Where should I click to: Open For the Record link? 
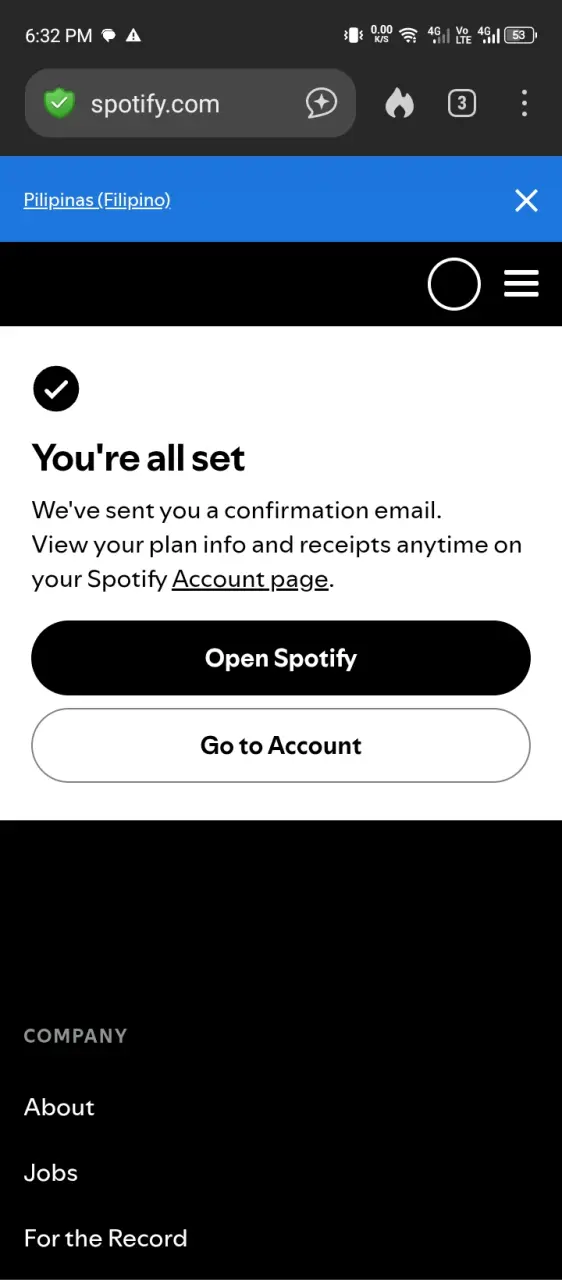click(105, 1238)
